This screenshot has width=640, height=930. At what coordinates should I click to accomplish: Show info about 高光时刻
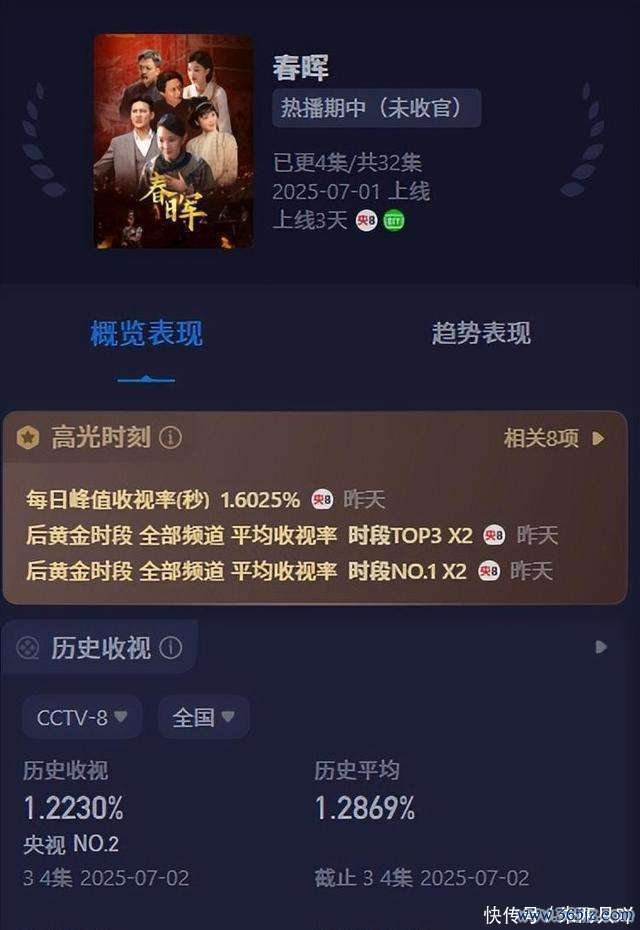[x=171, y=438]
